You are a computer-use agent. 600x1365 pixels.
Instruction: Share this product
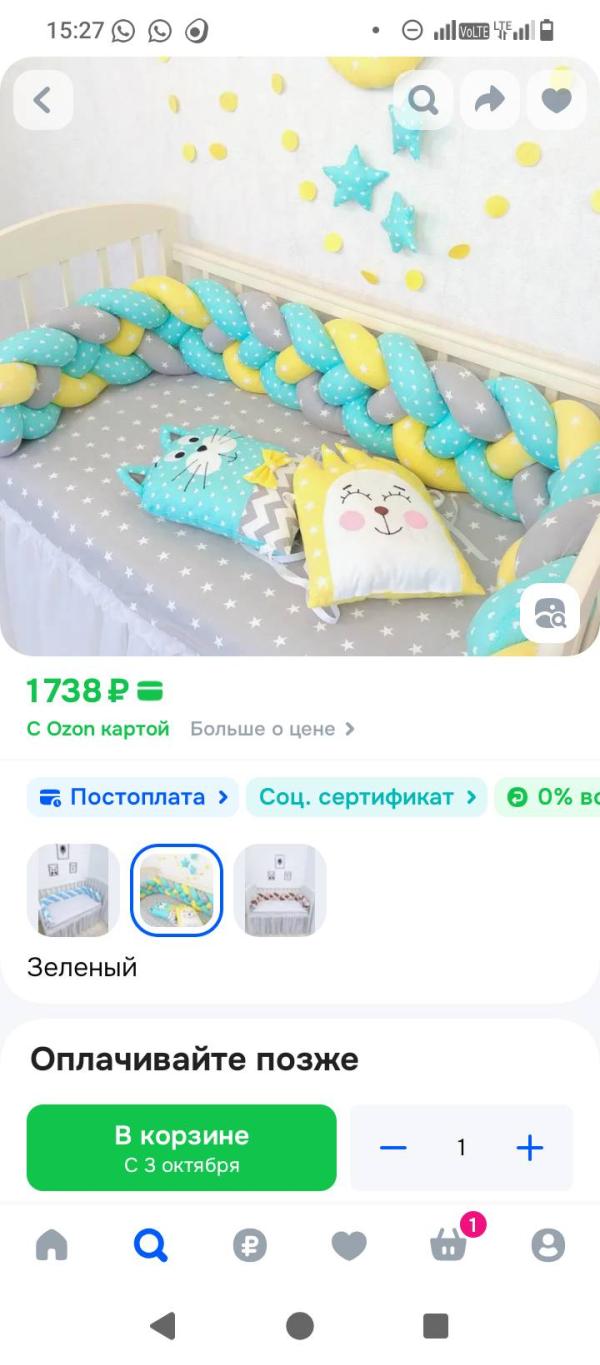click(489, 100)
